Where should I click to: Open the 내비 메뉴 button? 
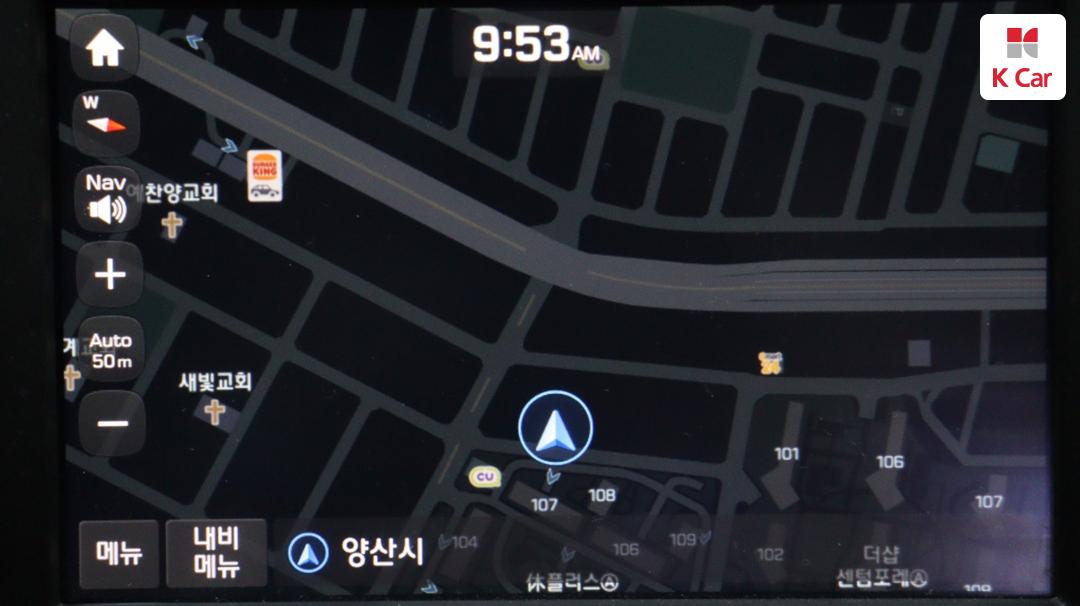click(216, 553)
